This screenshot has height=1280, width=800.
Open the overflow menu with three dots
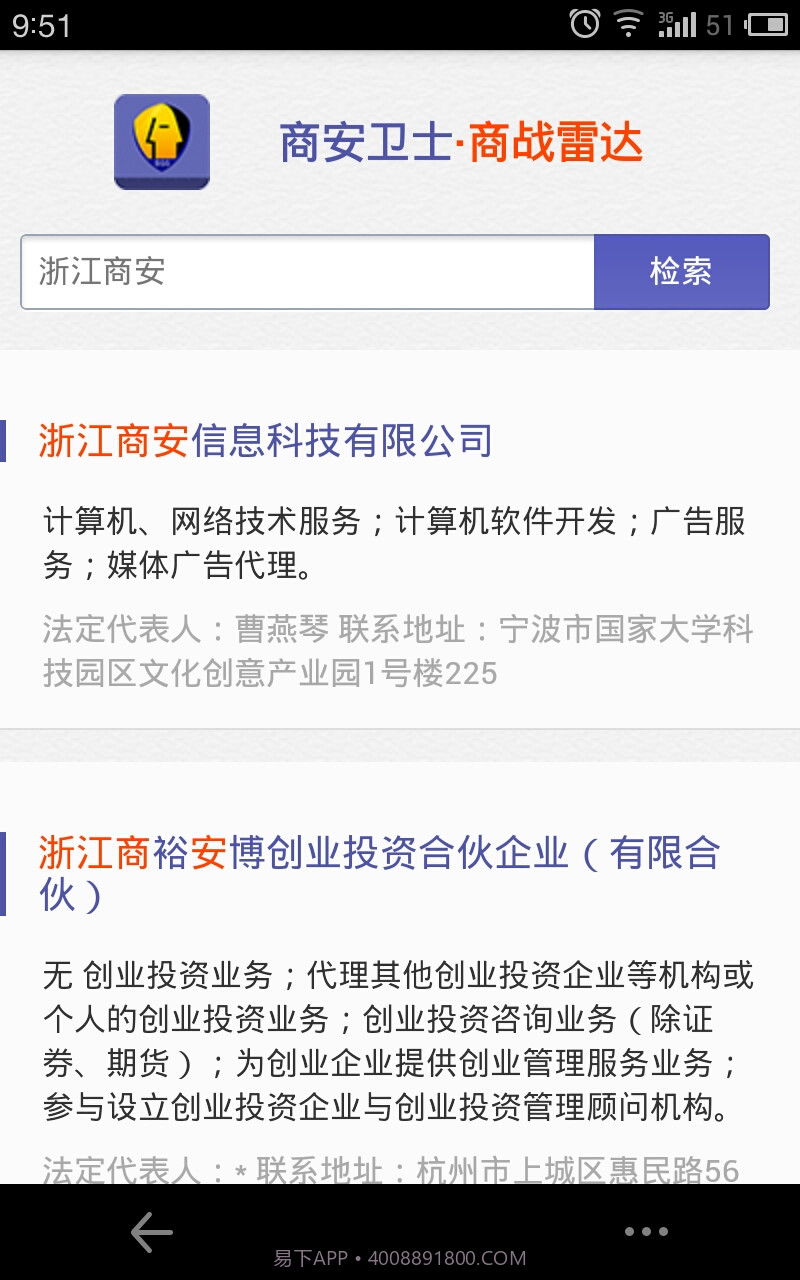[648, 1231]
